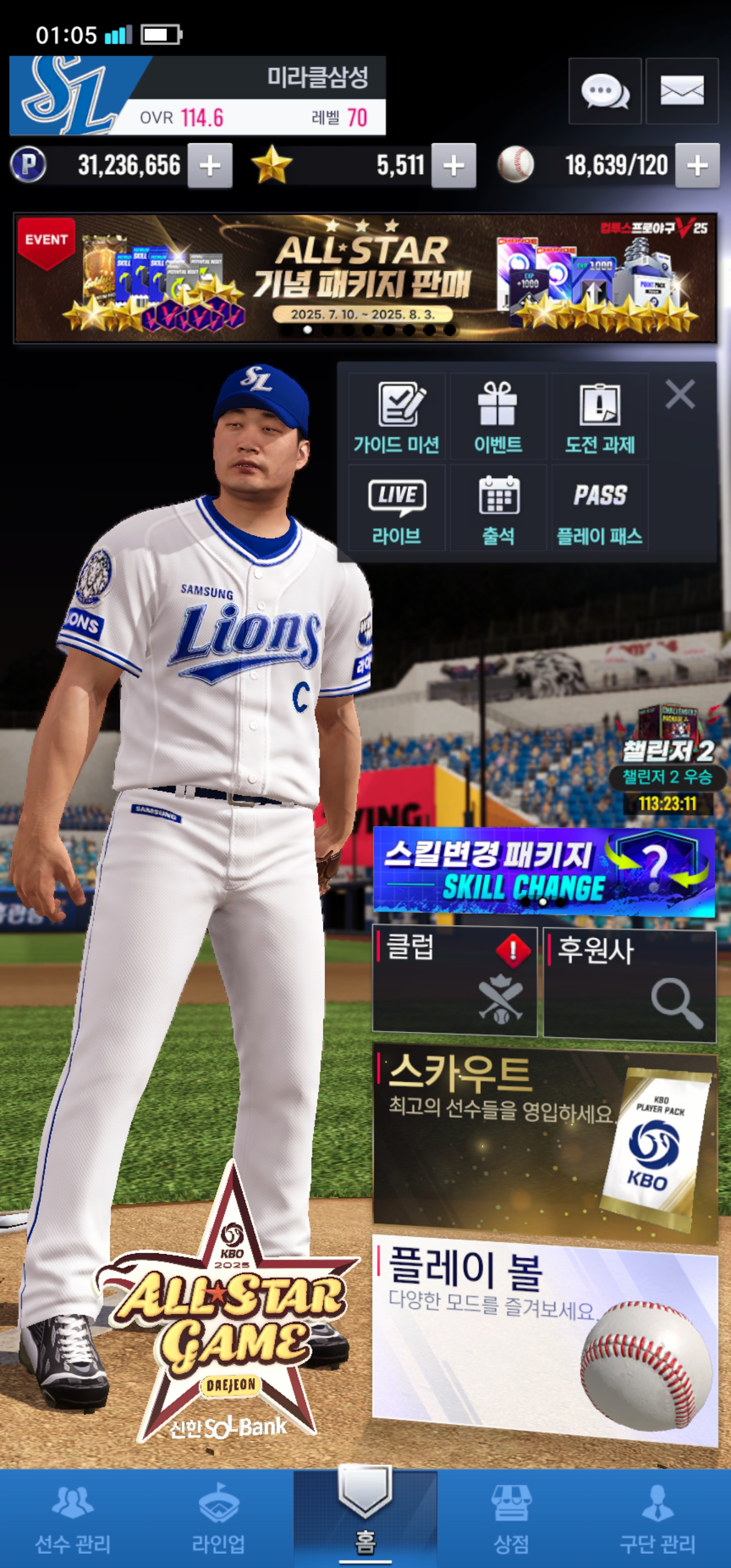
Task: Open the 스킬변경 패키지 banner
Action: pyautogui.click(x=544, y=871)
